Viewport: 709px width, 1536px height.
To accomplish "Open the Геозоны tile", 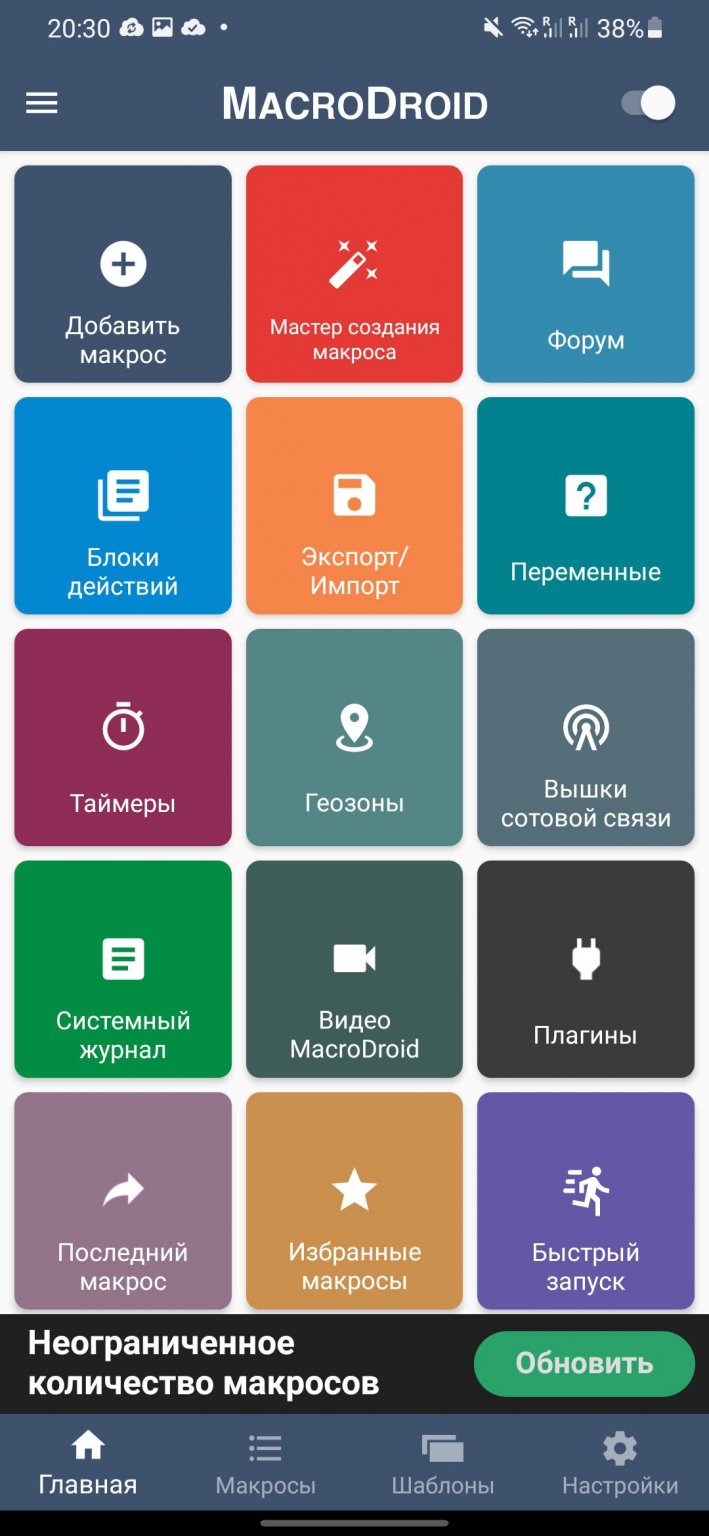I will [354, 737].
